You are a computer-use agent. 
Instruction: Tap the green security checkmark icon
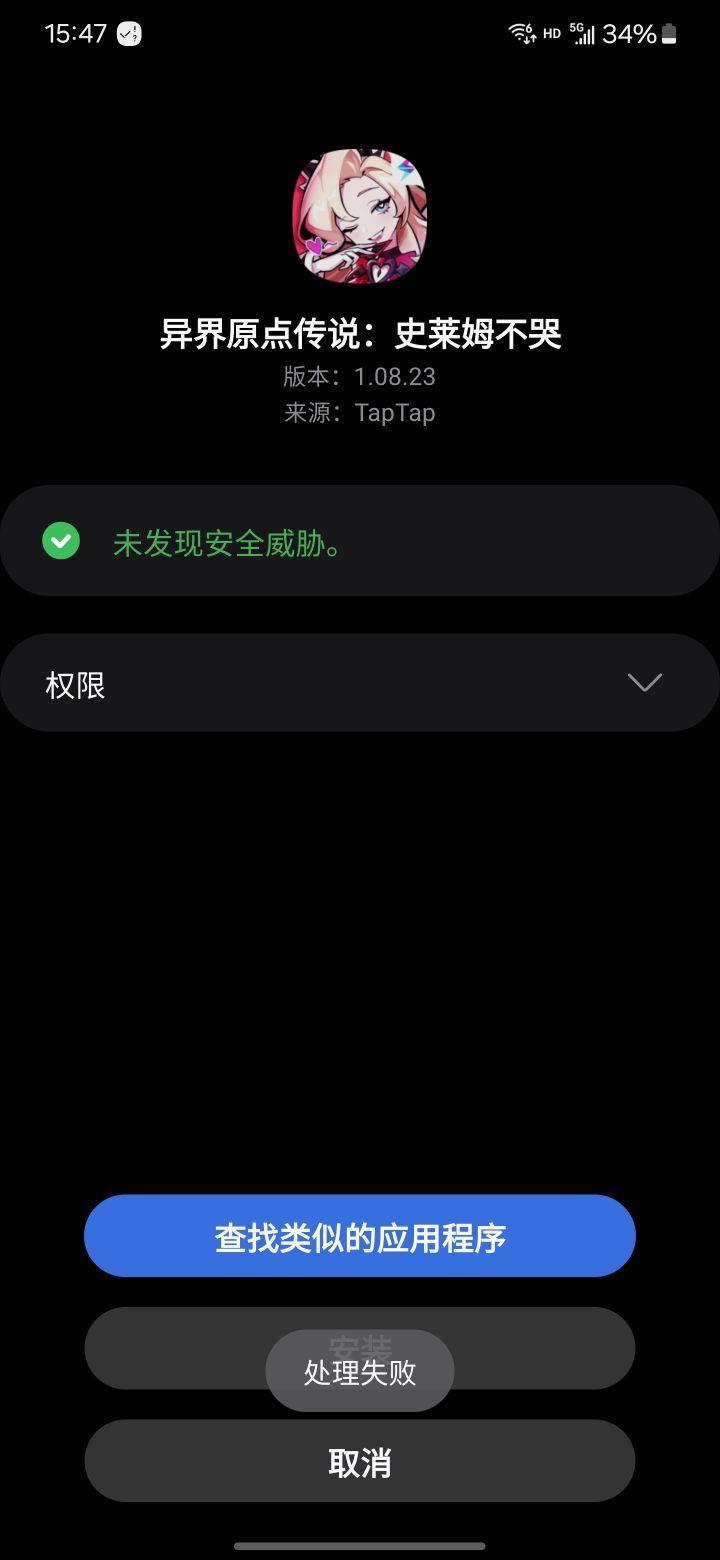60,540
